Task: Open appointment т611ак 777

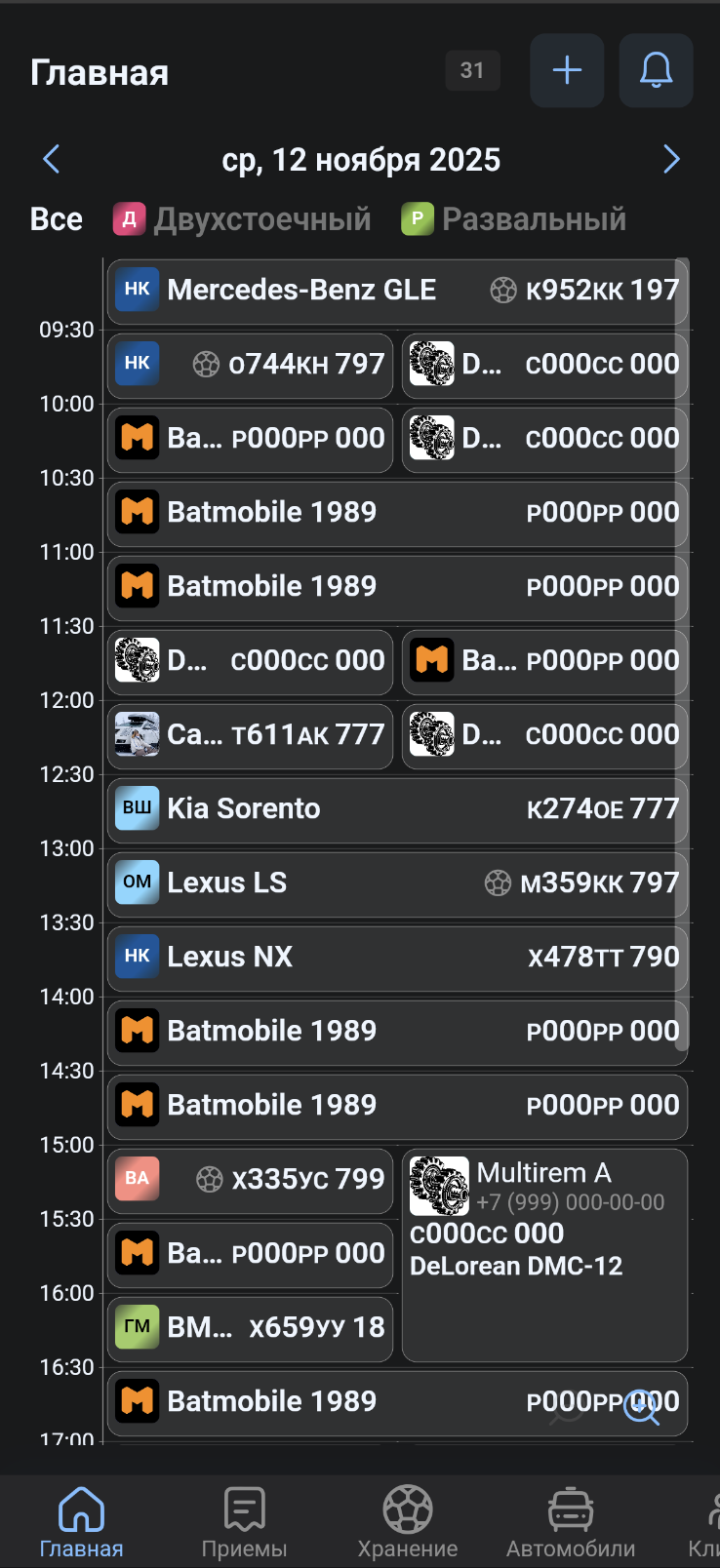Action: click(250, 735)
